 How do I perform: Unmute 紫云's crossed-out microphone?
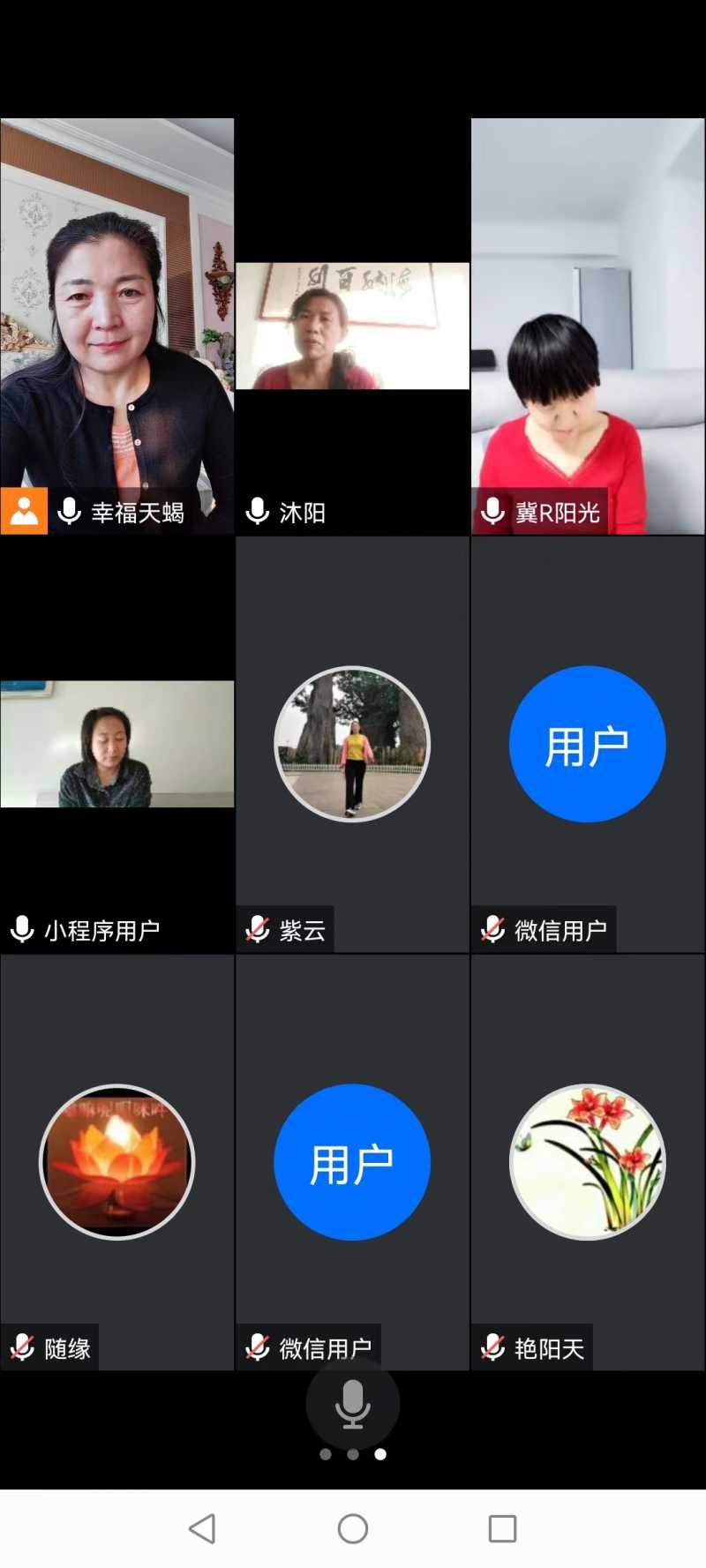[256, 928]
